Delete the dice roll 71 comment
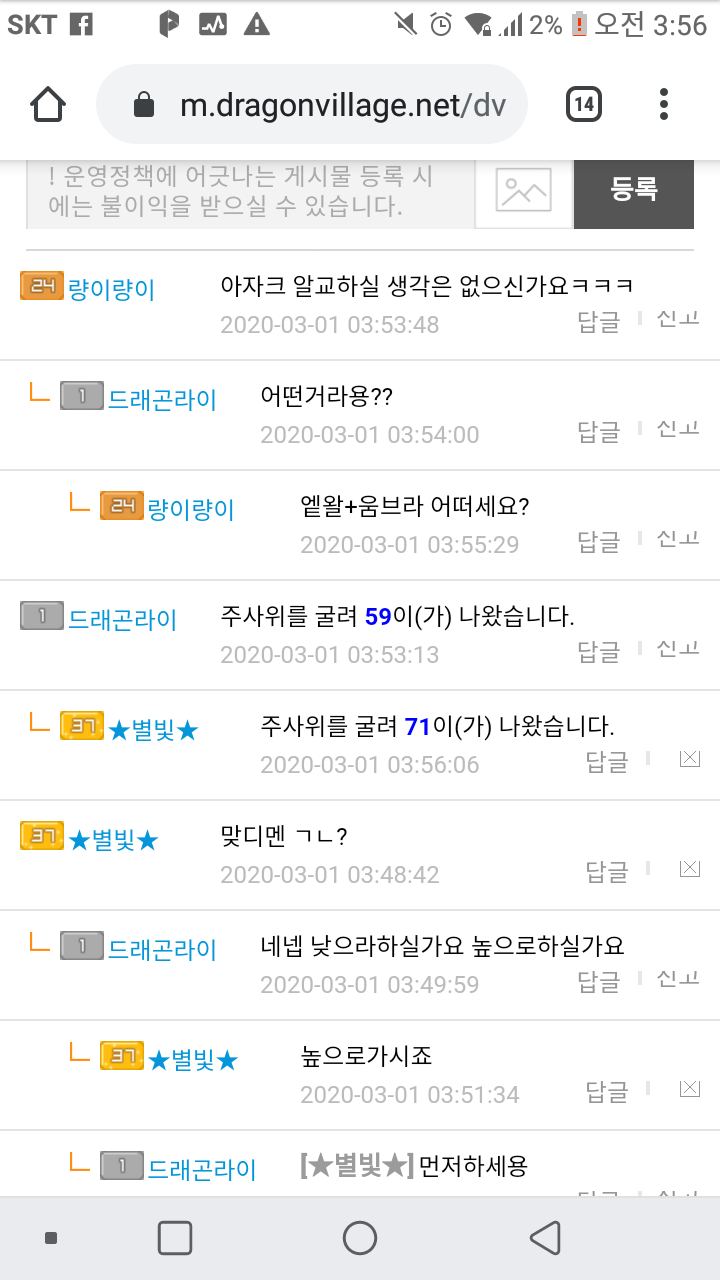The height and width of the screenshot is (1280, 720). (689, 759)
